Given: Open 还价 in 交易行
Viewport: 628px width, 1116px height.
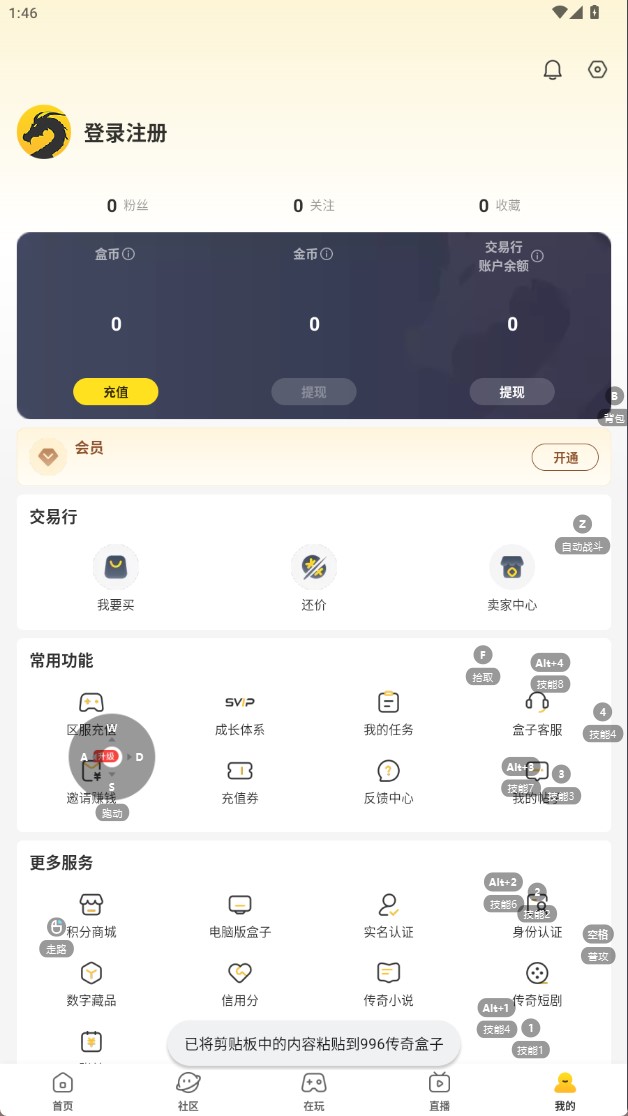Looking at the screenshot, I should click(x=314, y=579).
